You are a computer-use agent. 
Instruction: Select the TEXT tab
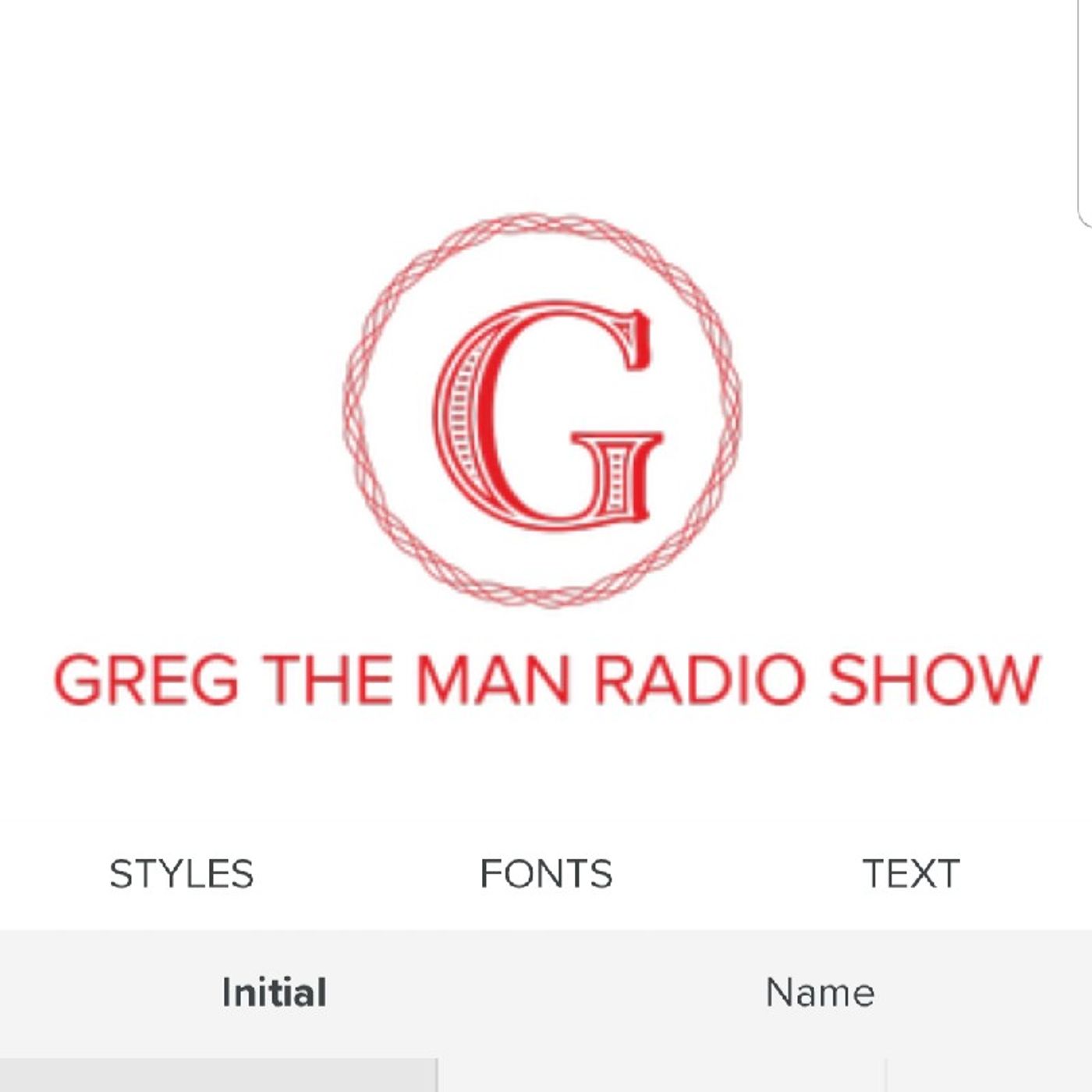[910, 874]
